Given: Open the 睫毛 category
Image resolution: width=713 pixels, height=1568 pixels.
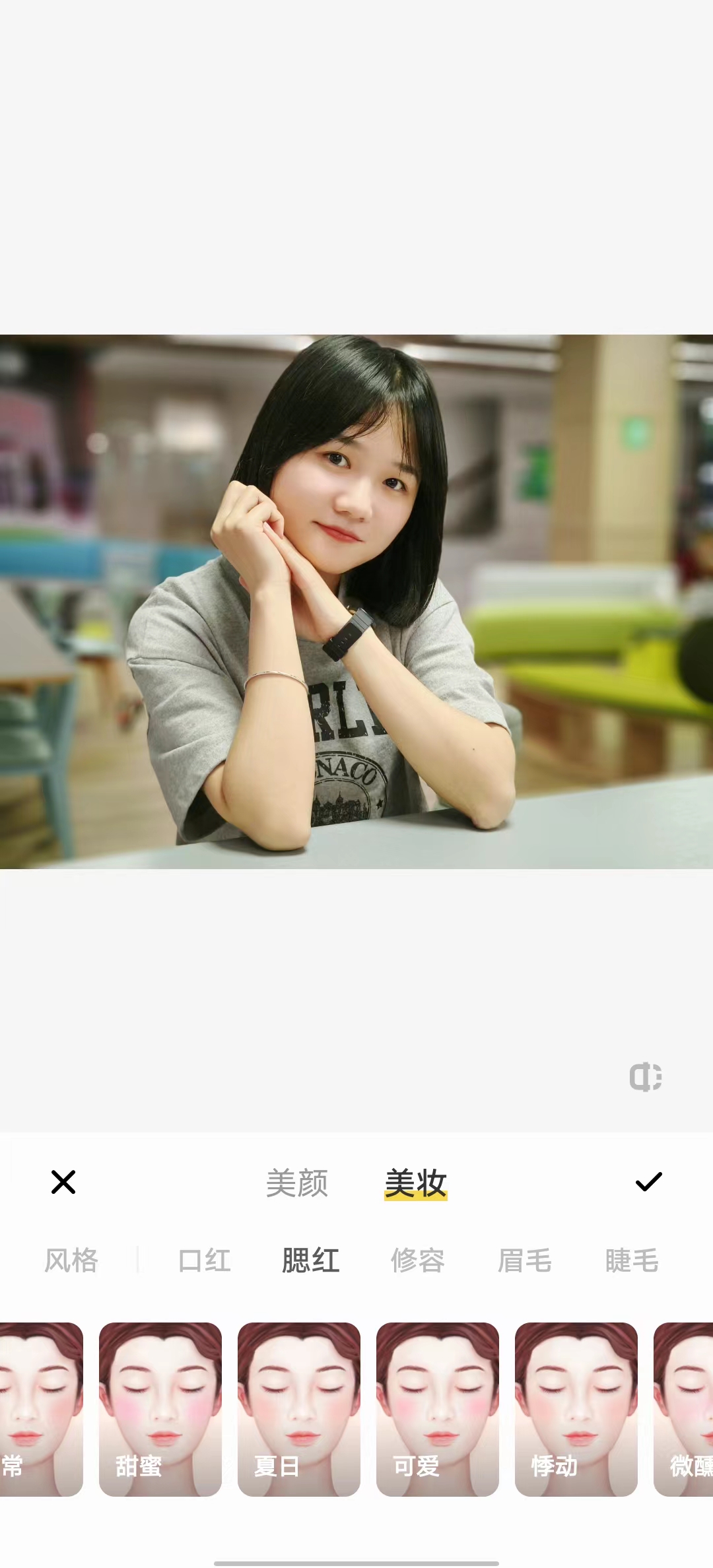Looking at the screenshot, I should 632,1260.
